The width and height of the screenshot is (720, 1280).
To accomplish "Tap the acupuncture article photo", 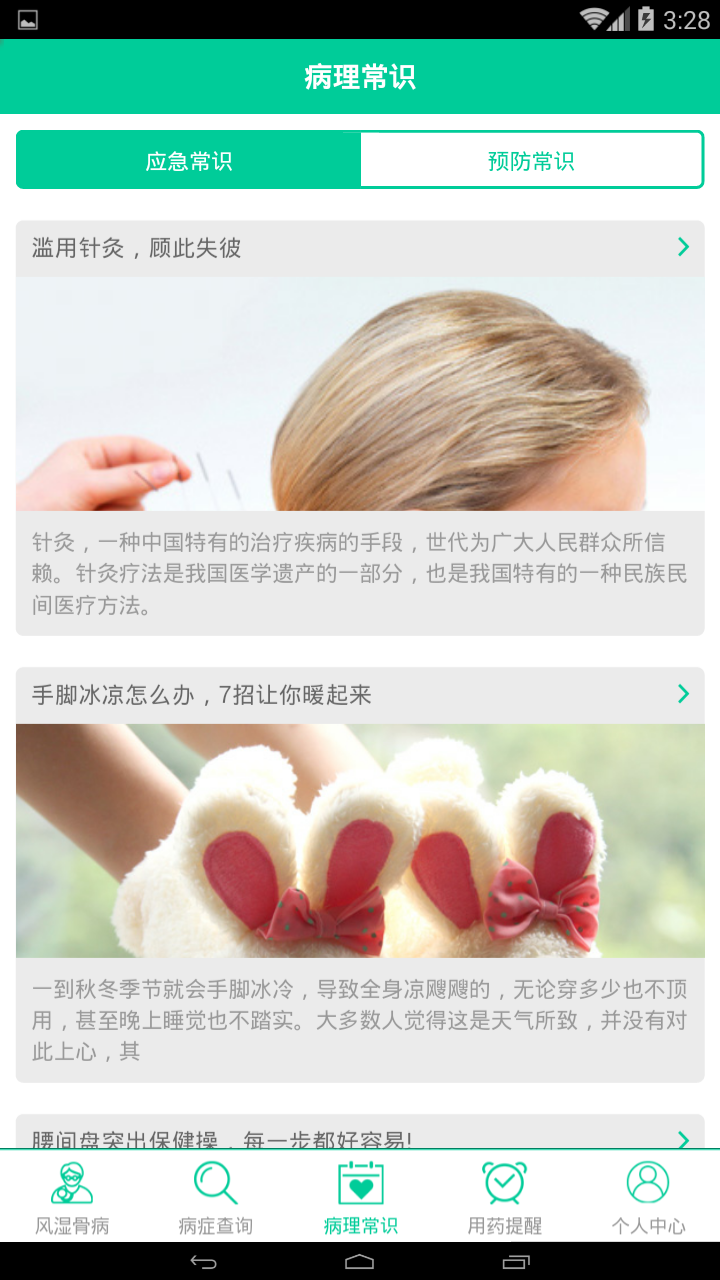I will (x=360, y=394).
